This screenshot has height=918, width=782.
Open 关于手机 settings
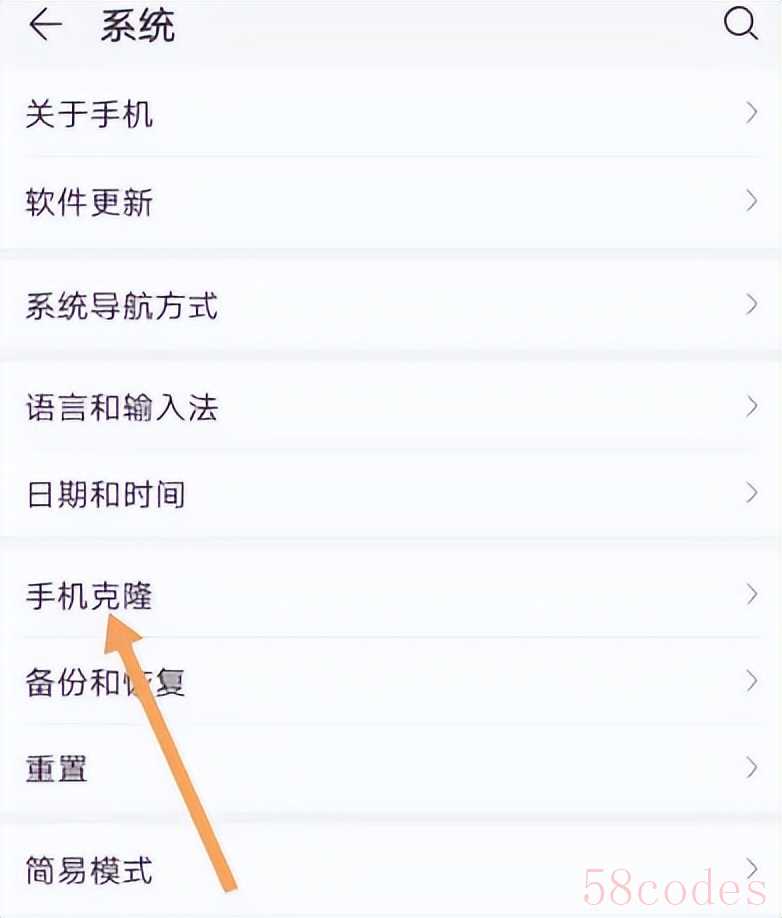390,114
